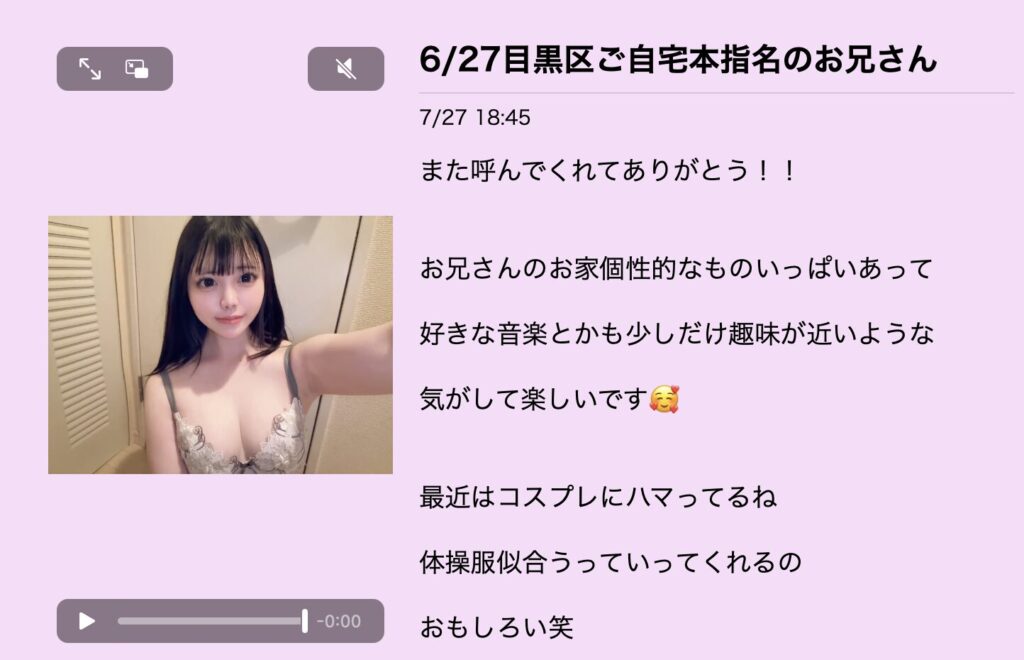Image resolution: width=1024 pixels, height=660 pixels.
Task: Enter picture-in-picture mode
Action: point(137,69)
